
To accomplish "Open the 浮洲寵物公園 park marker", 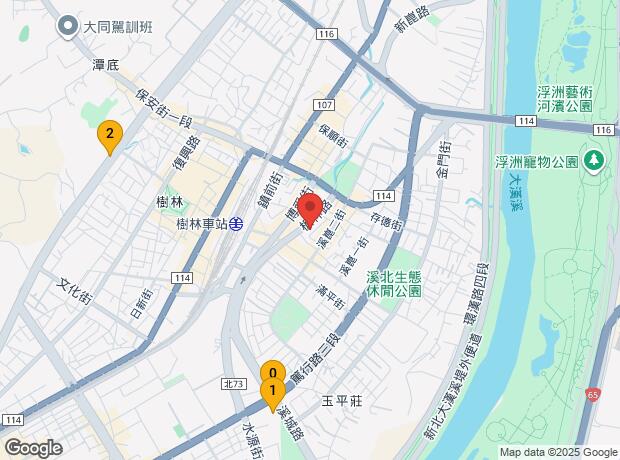I will 594,161.
